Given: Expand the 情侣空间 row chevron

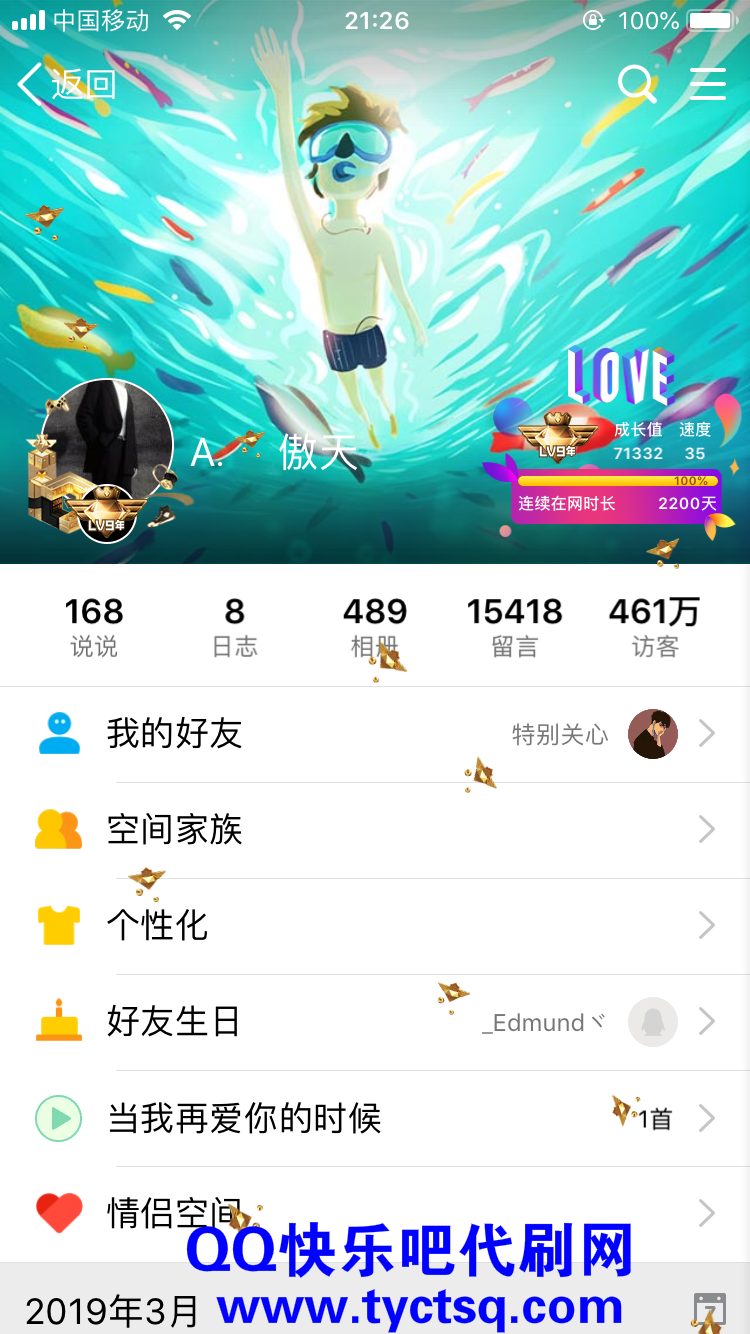Looking at the screenshot, I should click(708, 1213).
